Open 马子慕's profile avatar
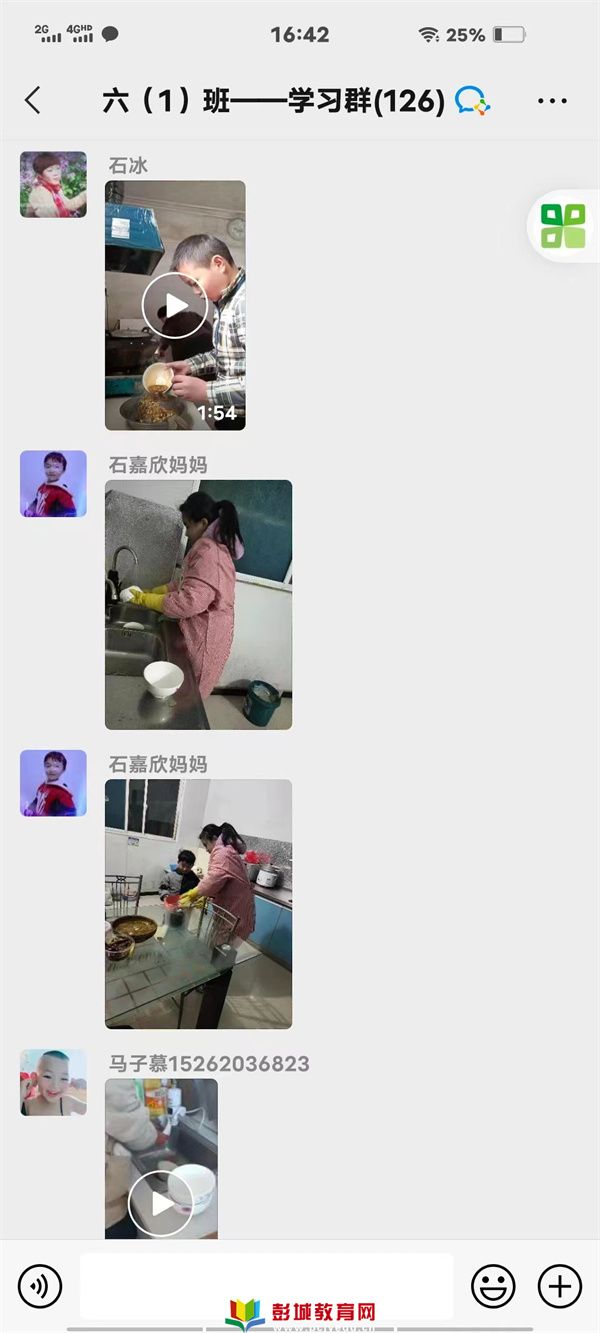 coord(53,1082)
